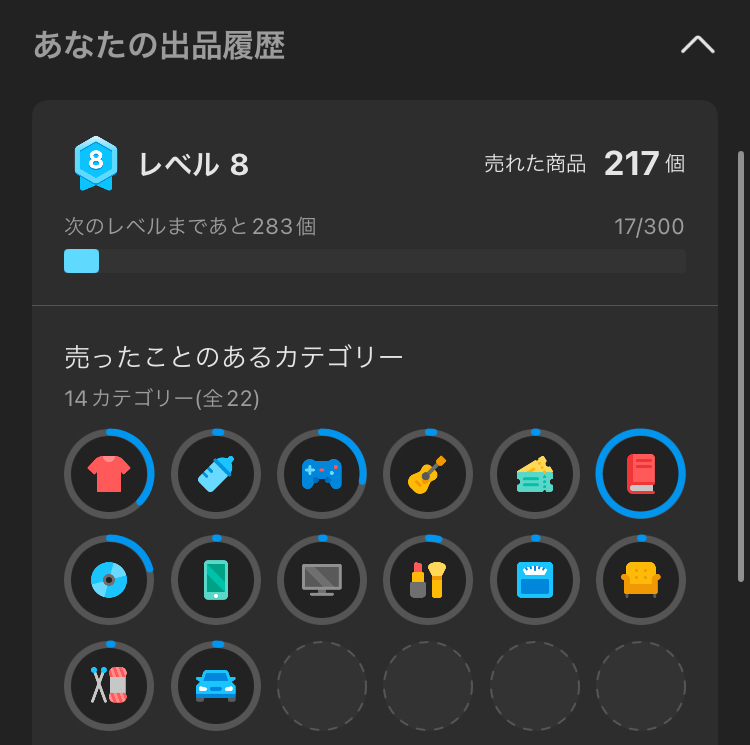Tap the guitar instruments category
The width and height of the screenshot is (750, 745).
point(428,474)
